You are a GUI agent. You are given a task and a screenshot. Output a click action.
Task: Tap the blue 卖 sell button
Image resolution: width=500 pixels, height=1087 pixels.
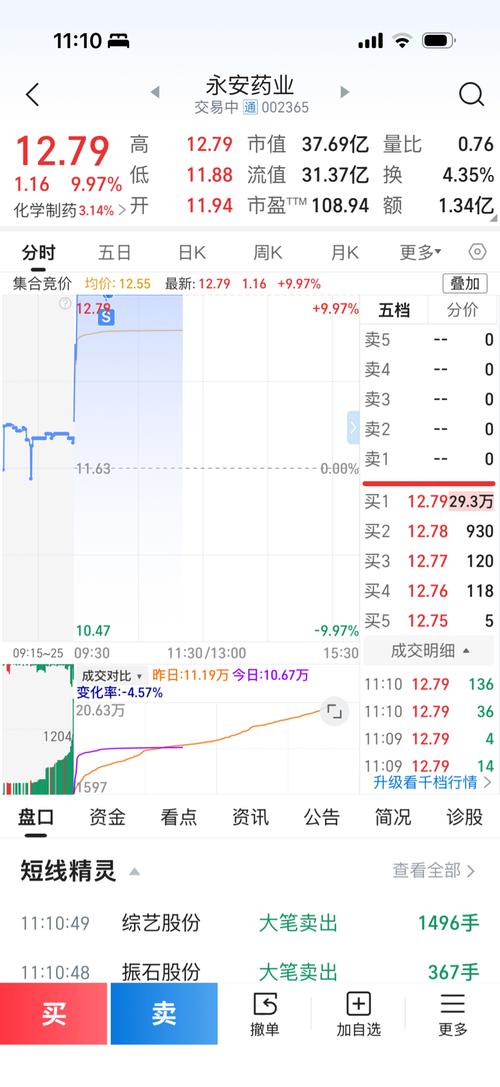point(164,1014)
